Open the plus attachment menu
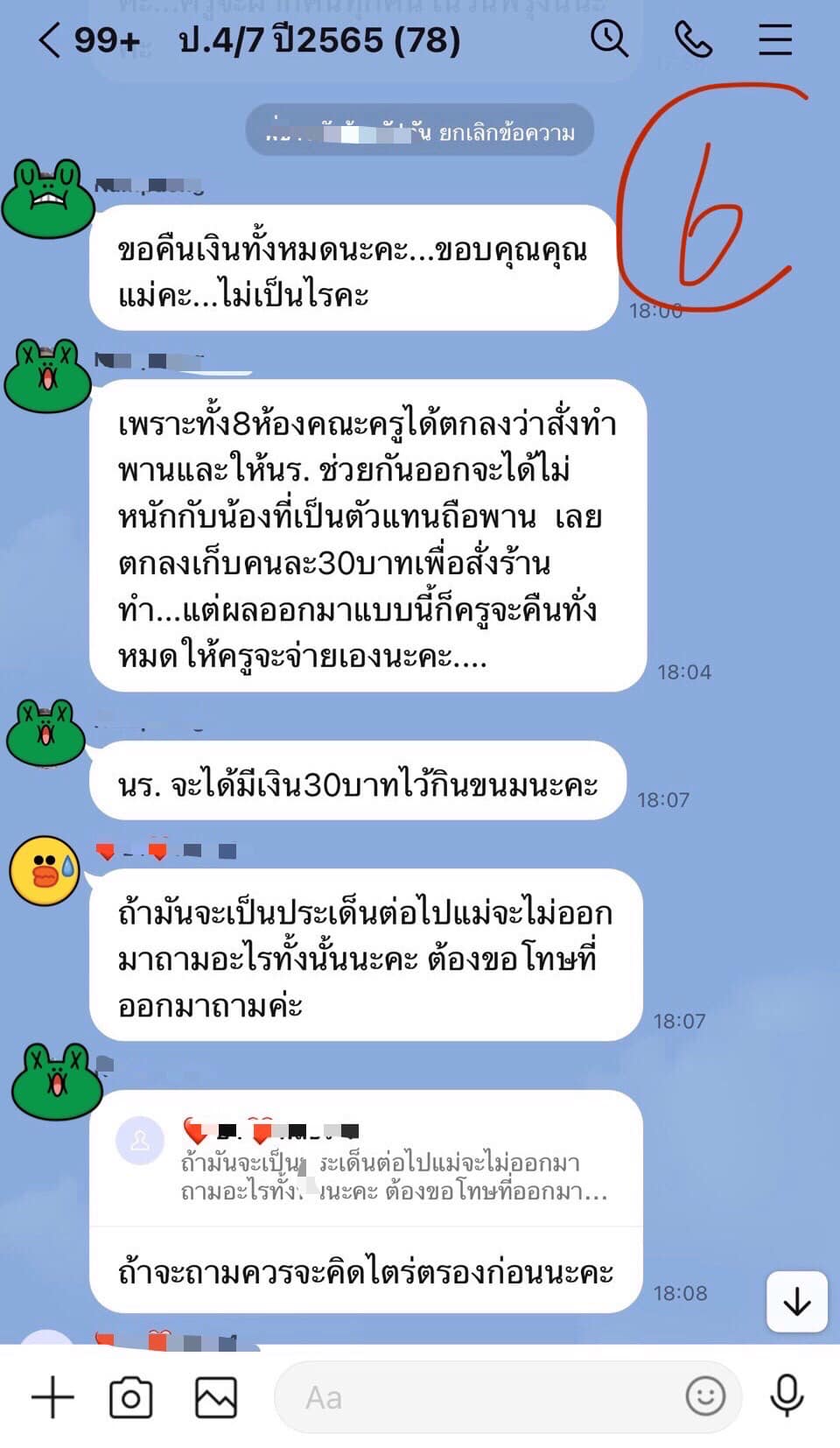The width and height of the screenshot is (840, 1448). [52, 1397]
